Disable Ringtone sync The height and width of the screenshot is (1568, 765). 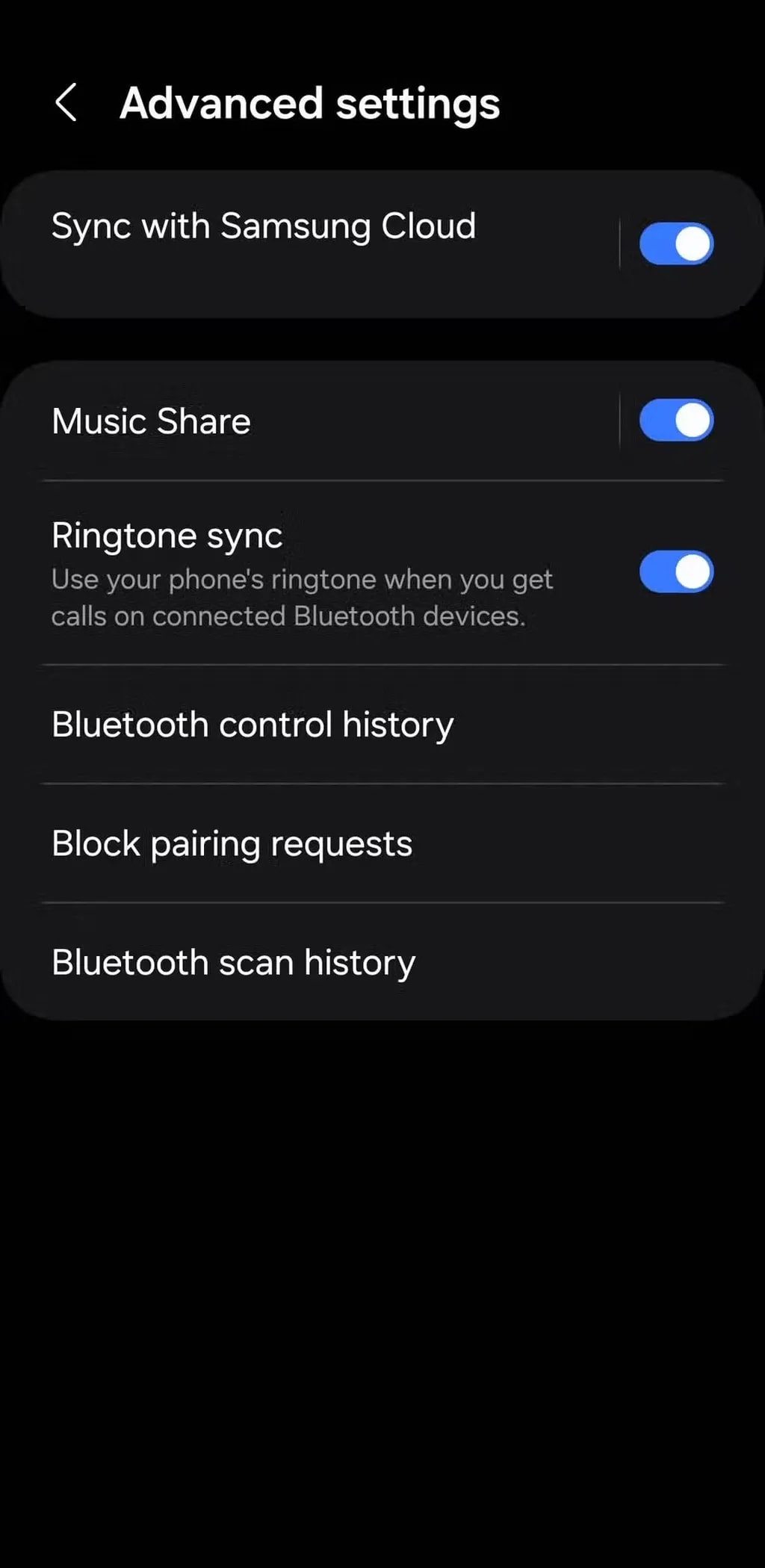675,571
